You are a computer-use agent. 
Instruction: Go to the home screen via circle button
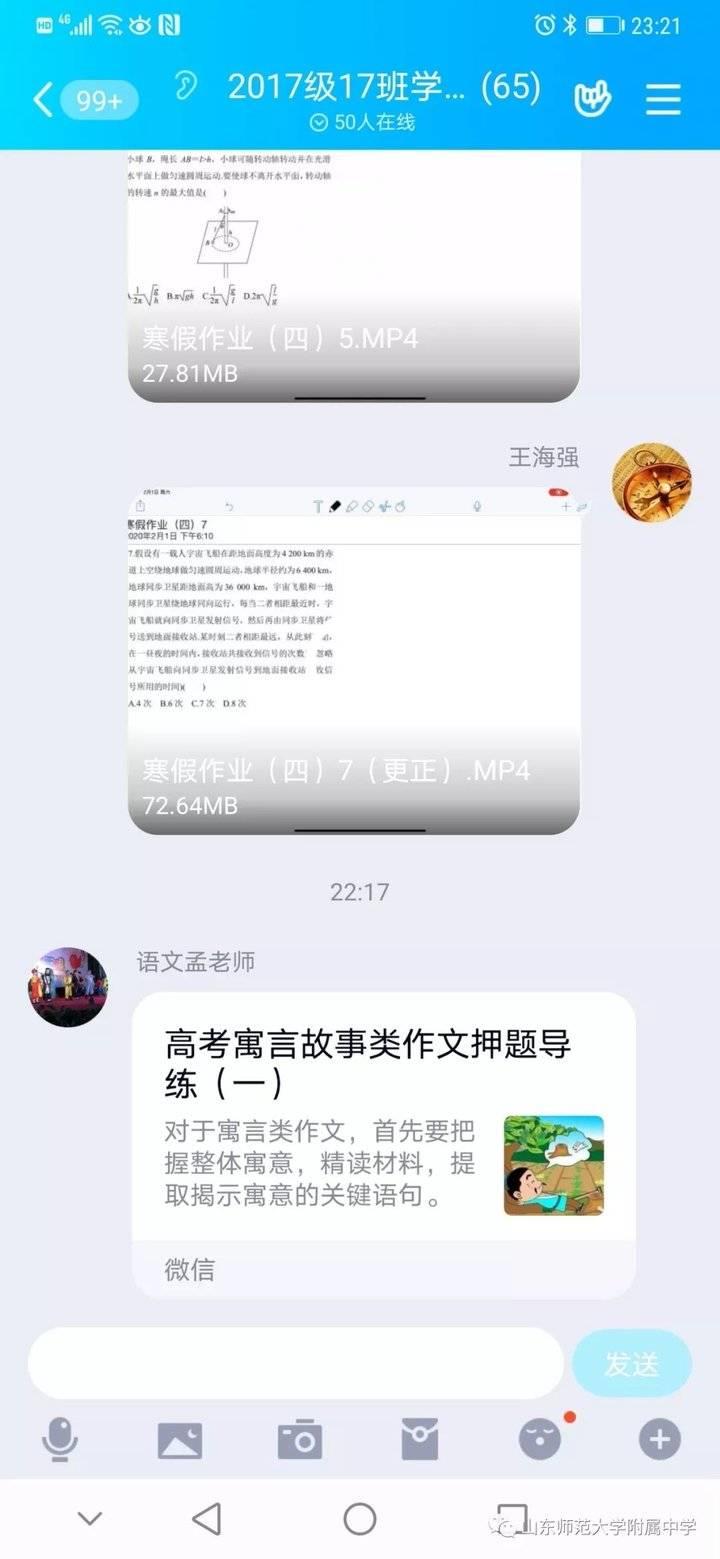pos(359,1519)
